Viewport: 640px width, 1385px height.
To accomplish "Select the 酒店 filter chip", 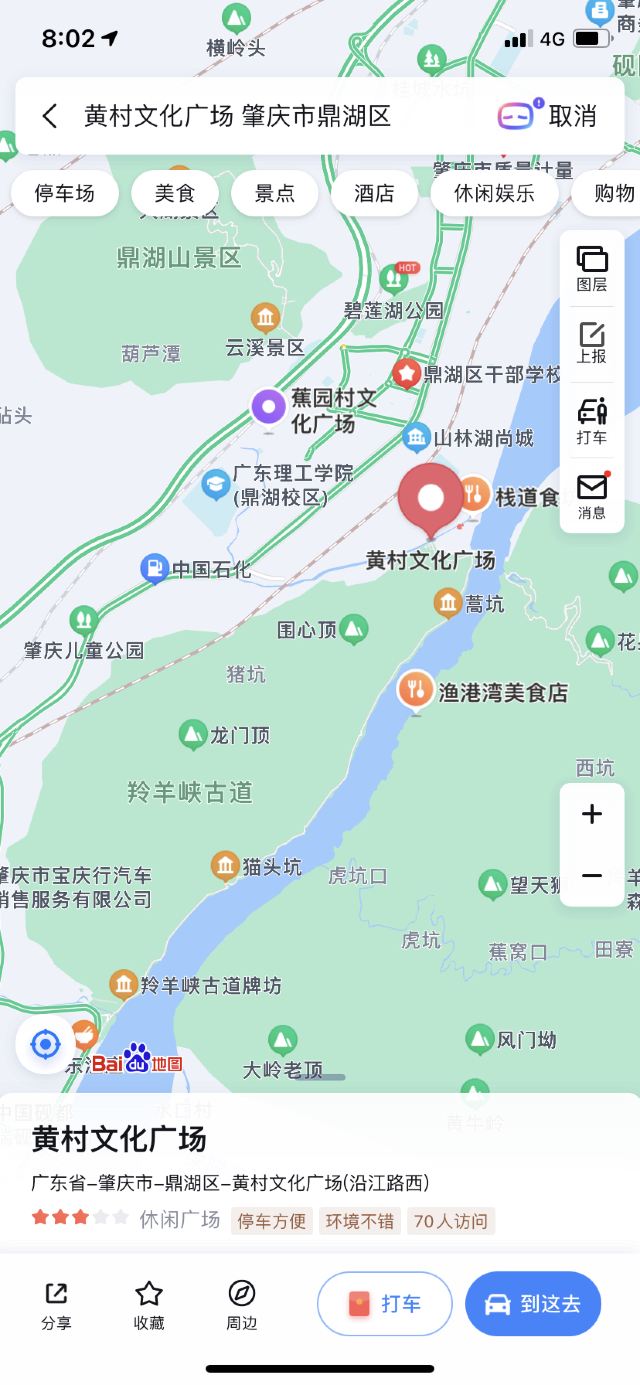I will (x=375, y=193).
